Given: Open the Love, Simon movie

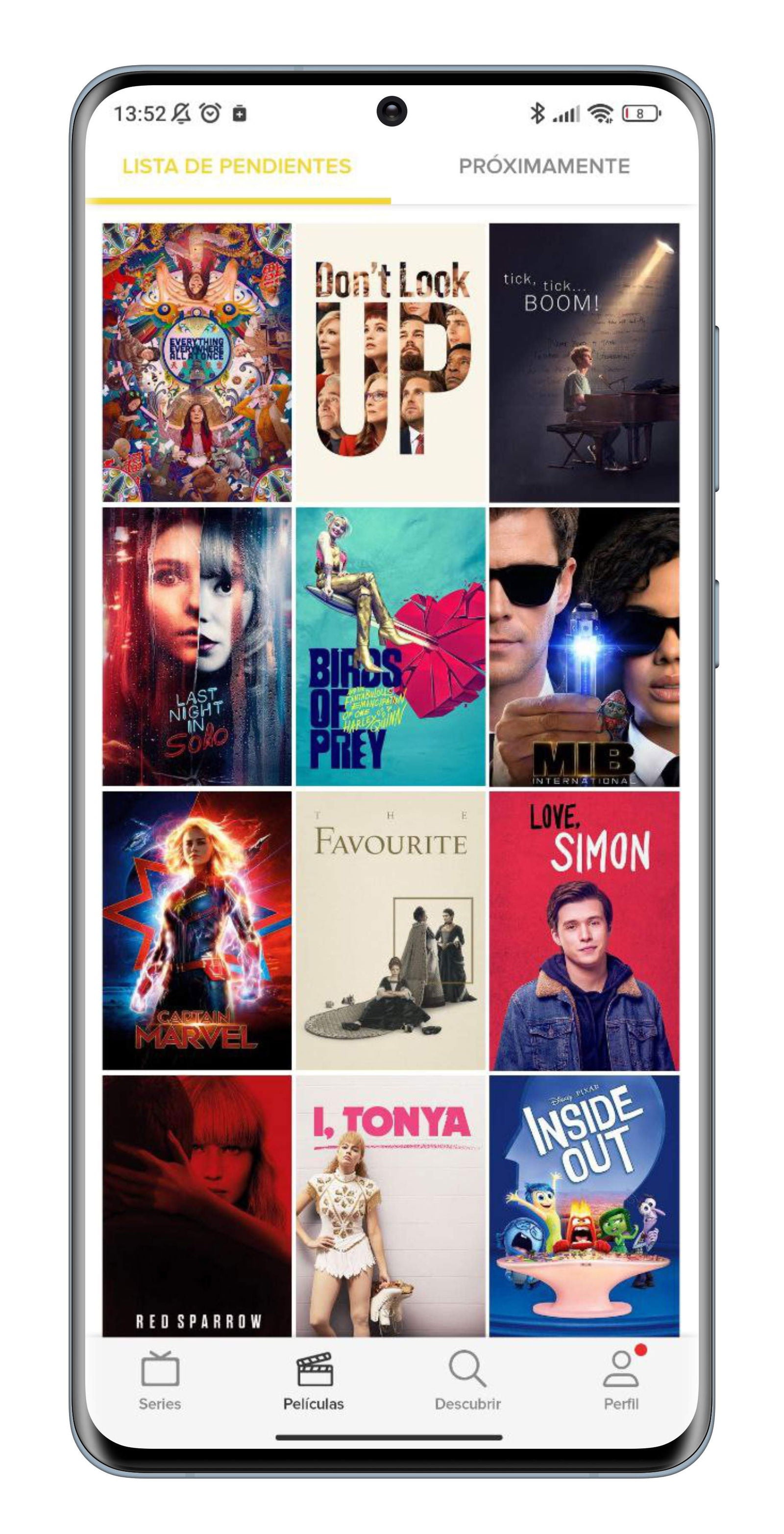Looking at the screenshot, I should 584,930.
